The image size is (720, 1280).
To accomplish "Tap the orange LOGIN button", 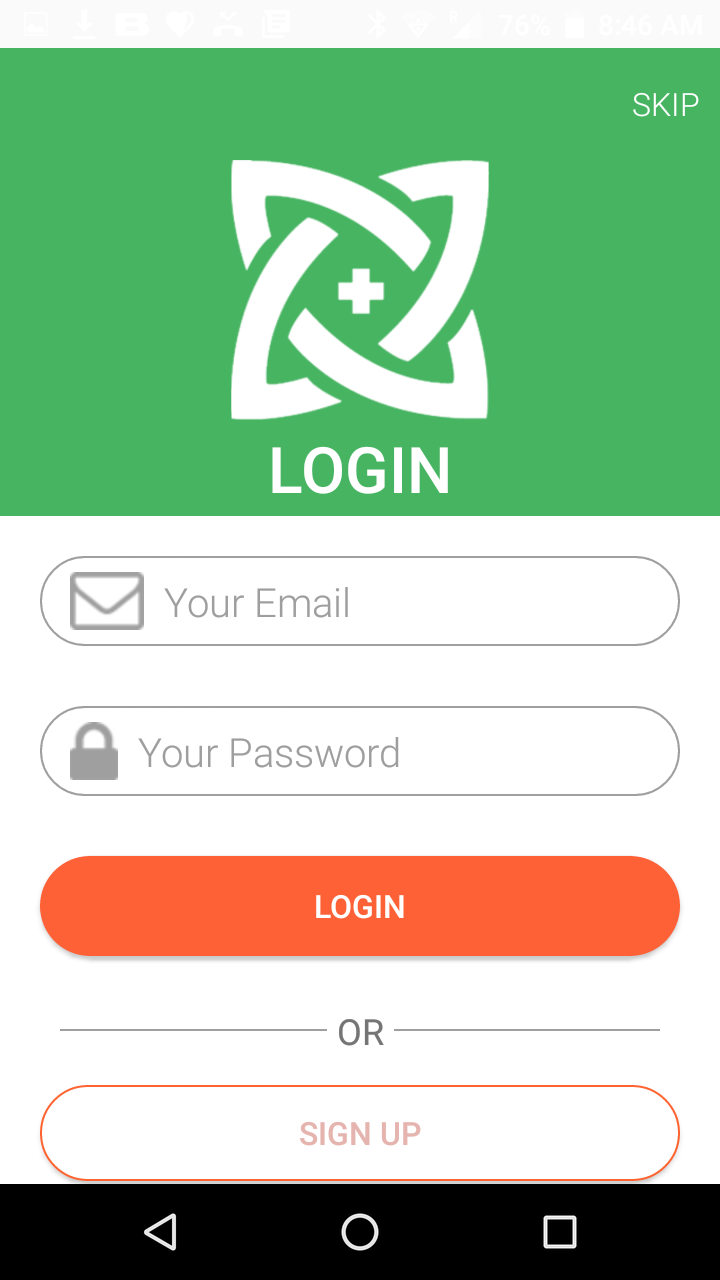I will [x=360, y=906].
